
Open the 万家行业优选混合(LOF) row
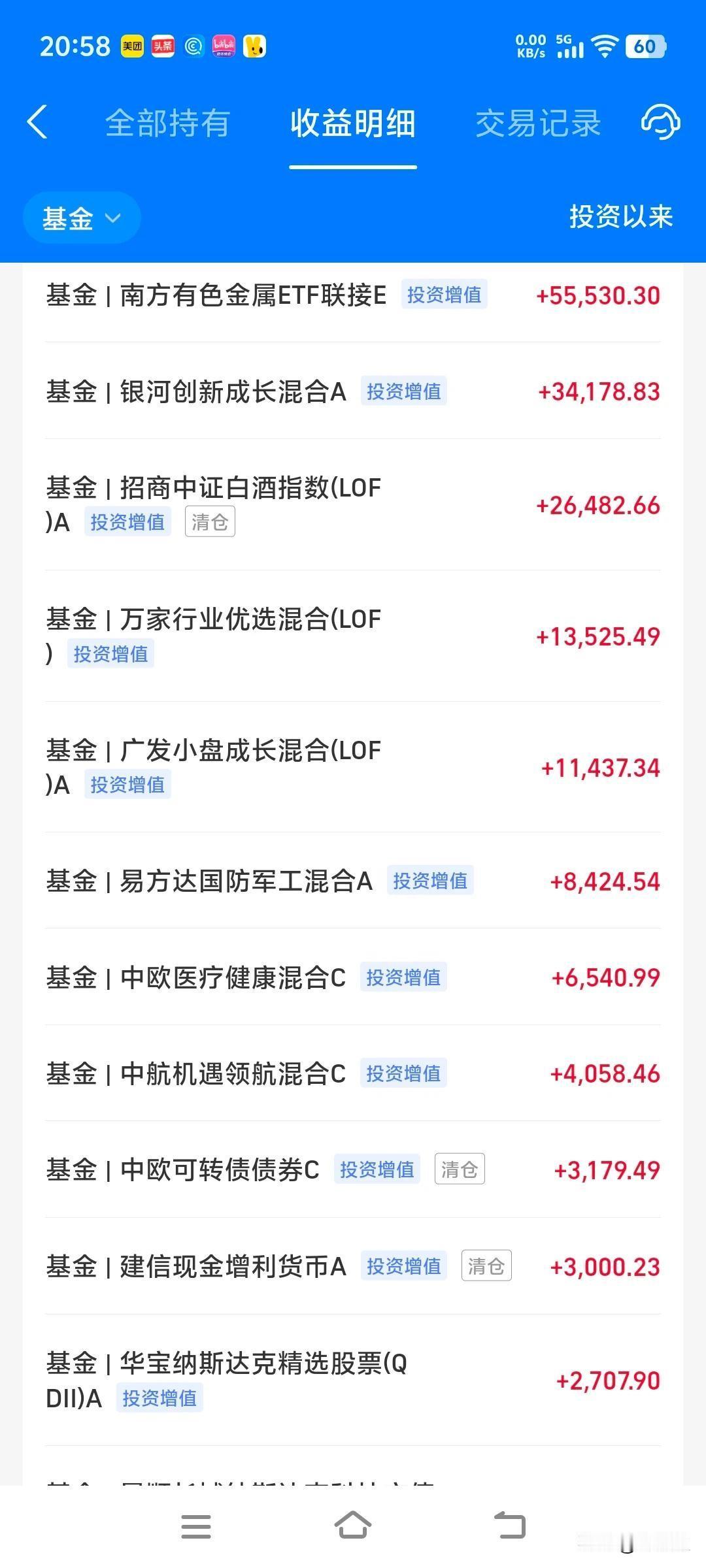pos(353,636)
